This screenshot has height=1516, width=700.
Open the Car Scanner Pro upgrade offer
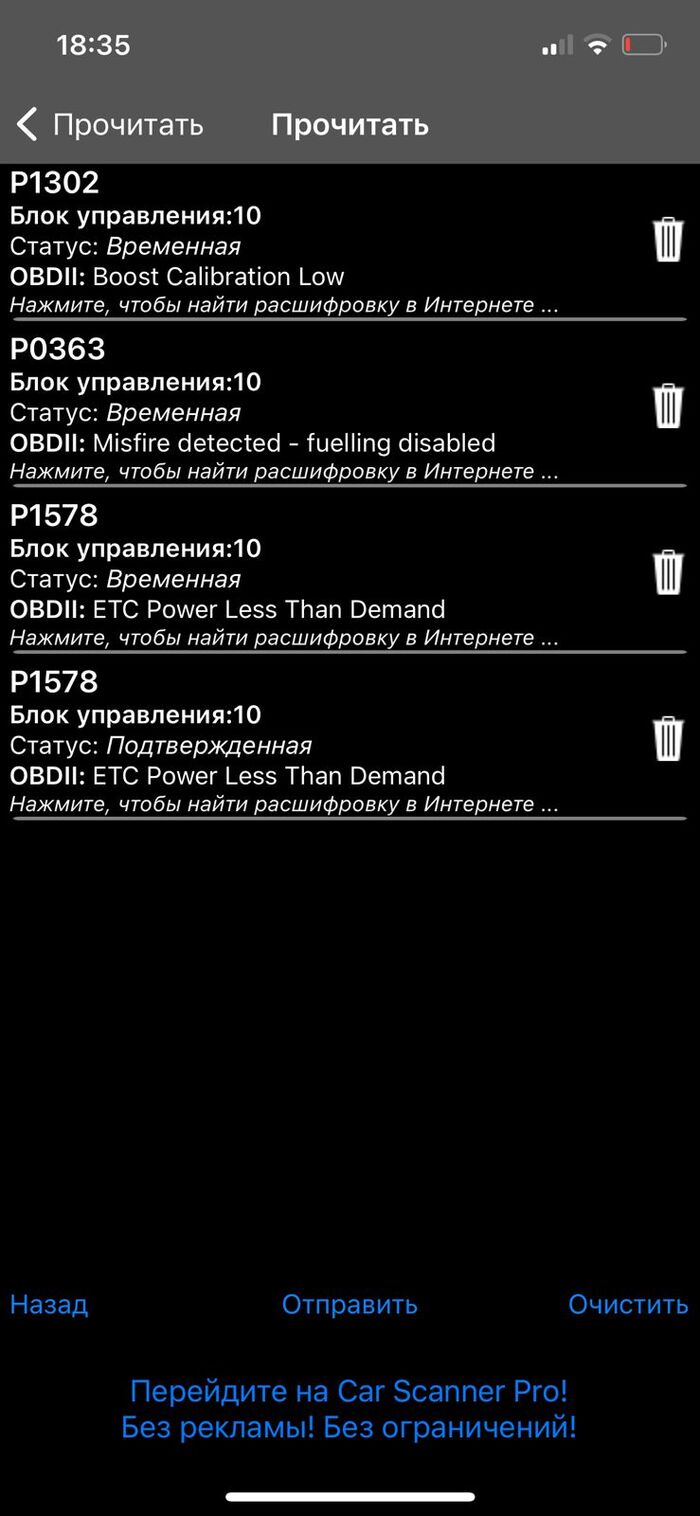pyautogui.click(x=349, y=1408)
